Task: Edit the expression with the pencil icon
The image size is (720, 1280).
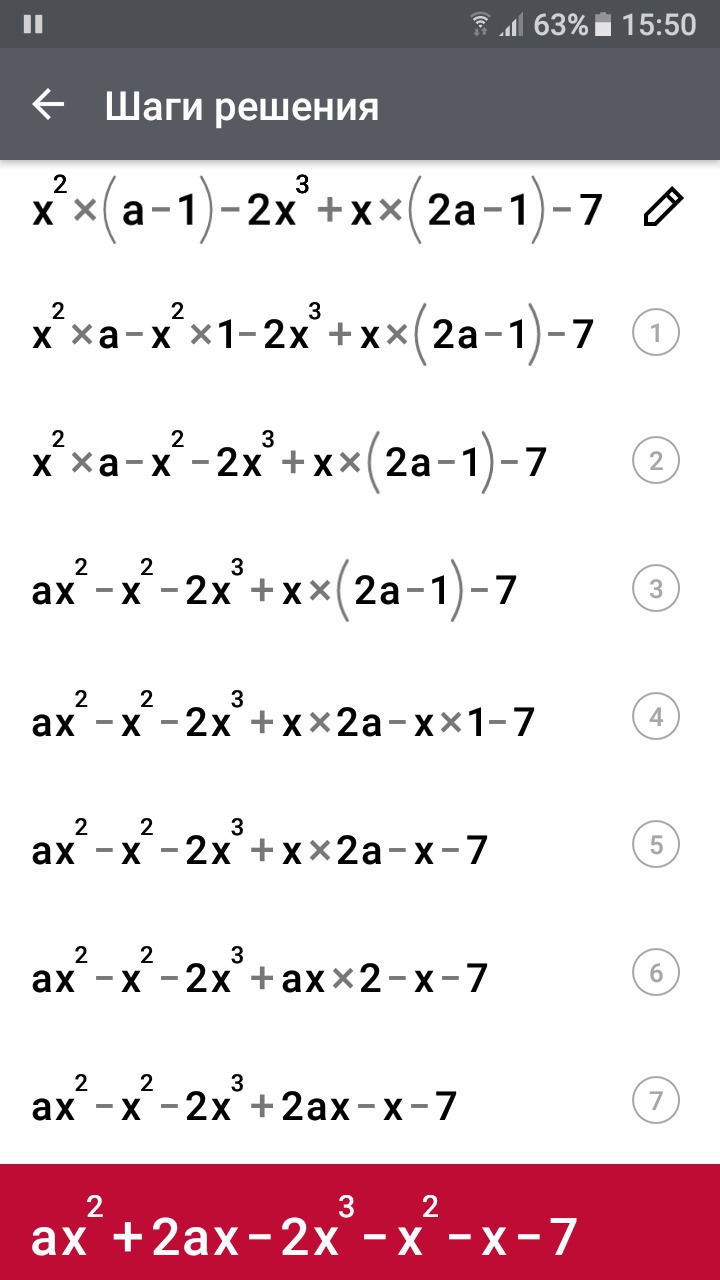Action: coord(664,209)
